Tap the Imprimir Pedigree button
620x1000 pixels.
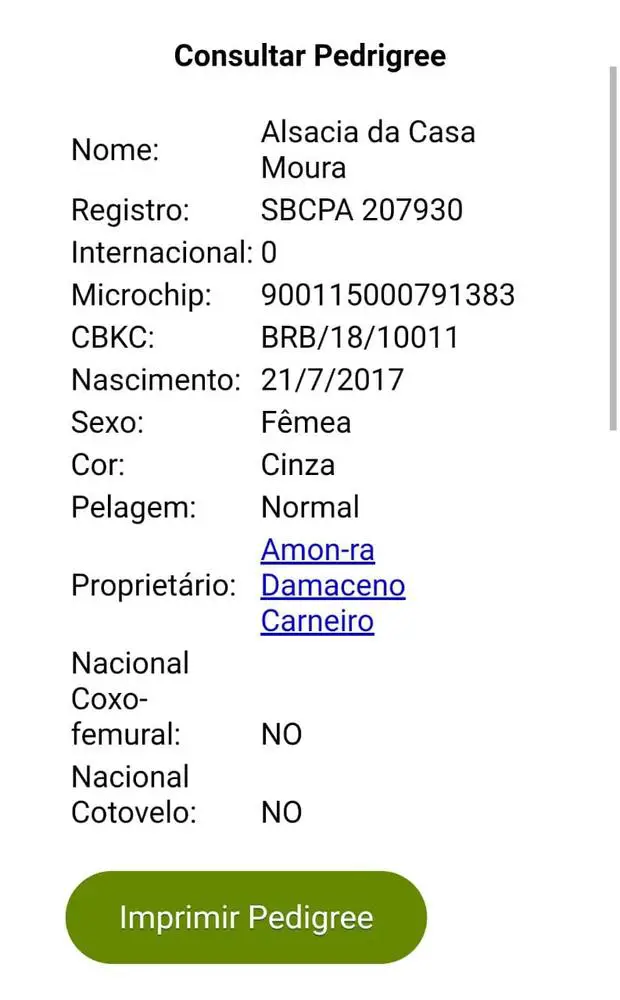point(246,917)
